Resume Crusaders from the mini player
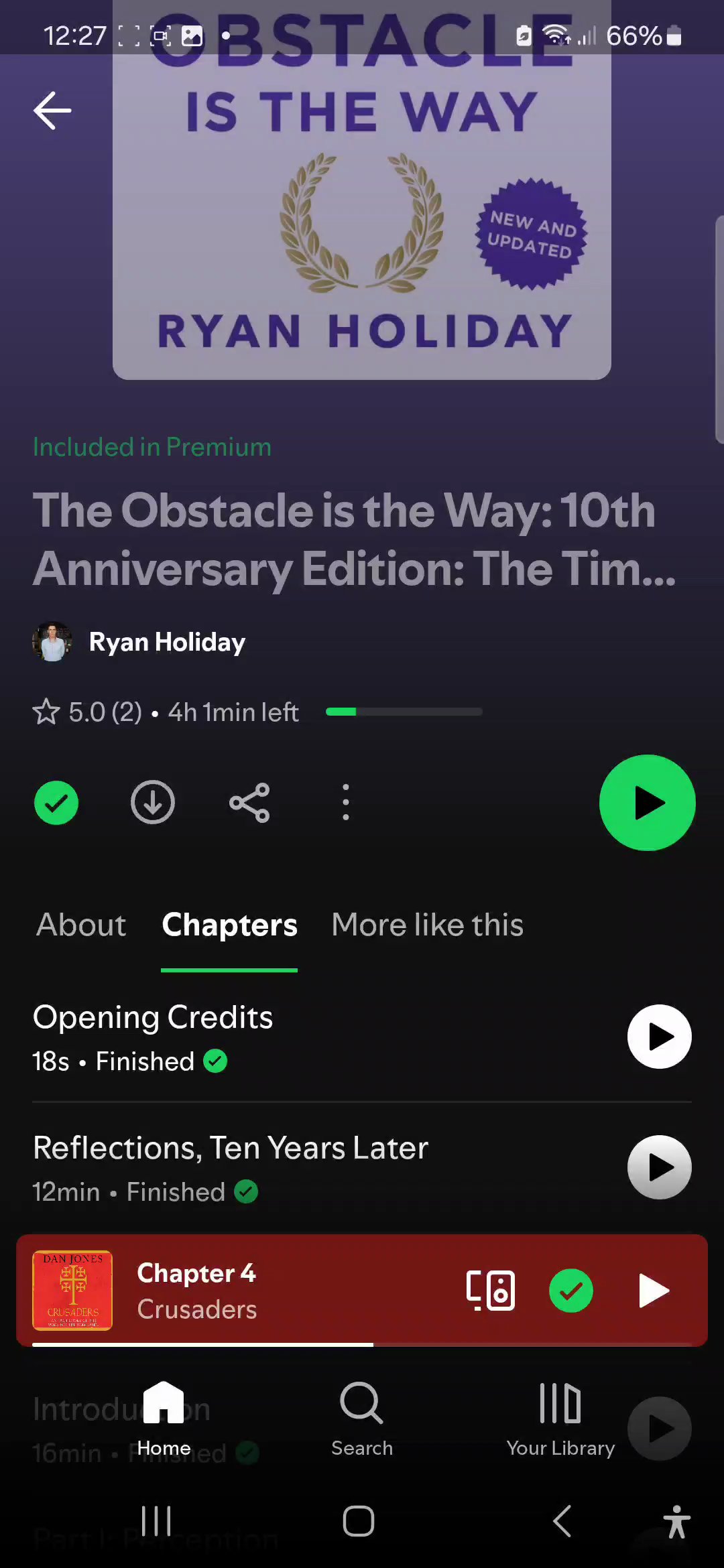 point(654,1291)
